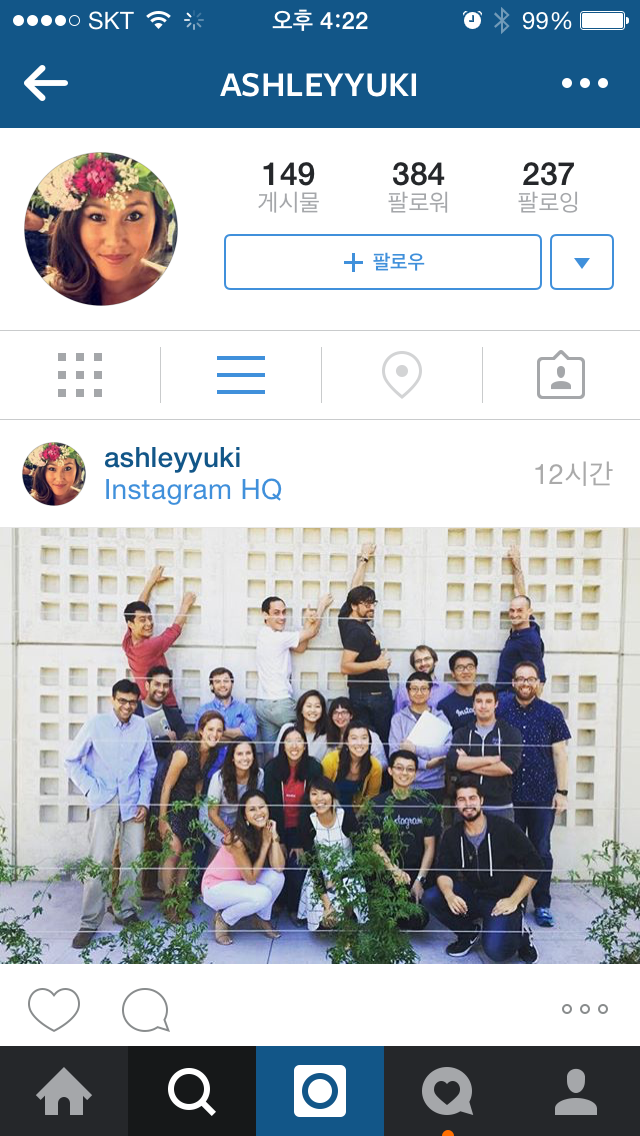Open post options with three circles
The height and width of the screenshot is (1136, 640).
point(585,1009)
